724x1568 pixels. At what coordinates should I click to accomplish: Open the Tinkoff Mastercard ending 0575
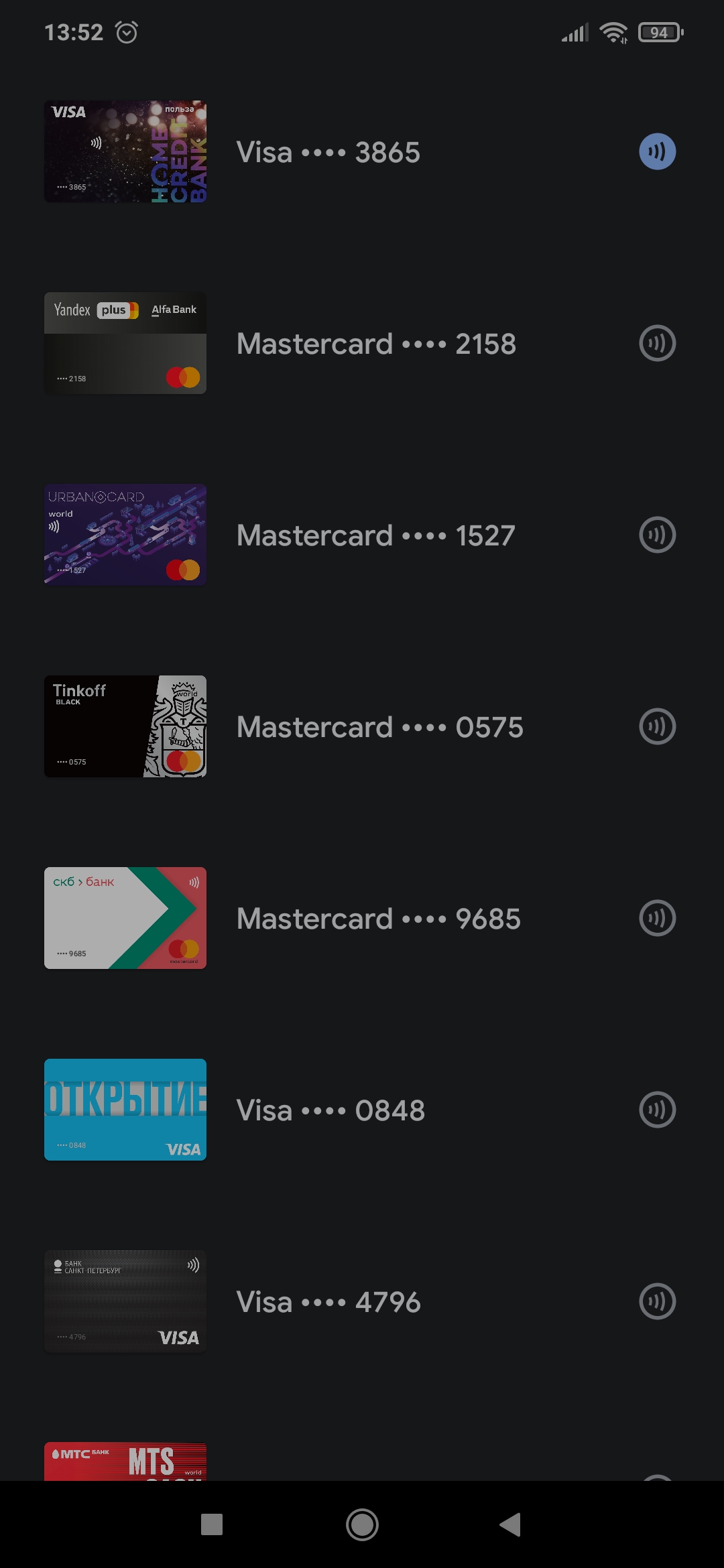(379, 727)
